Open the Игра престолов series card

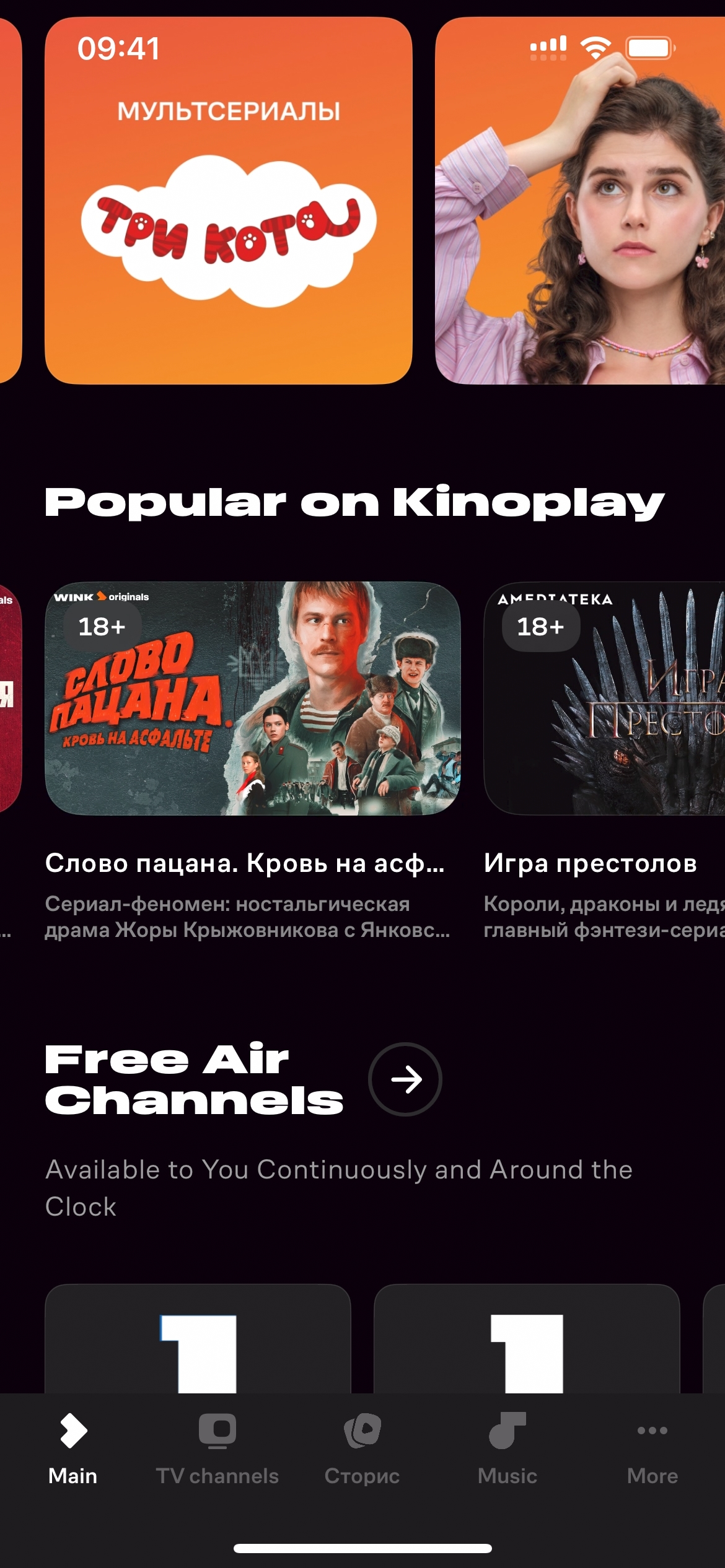pyautogui.click(x=604, y=698)
